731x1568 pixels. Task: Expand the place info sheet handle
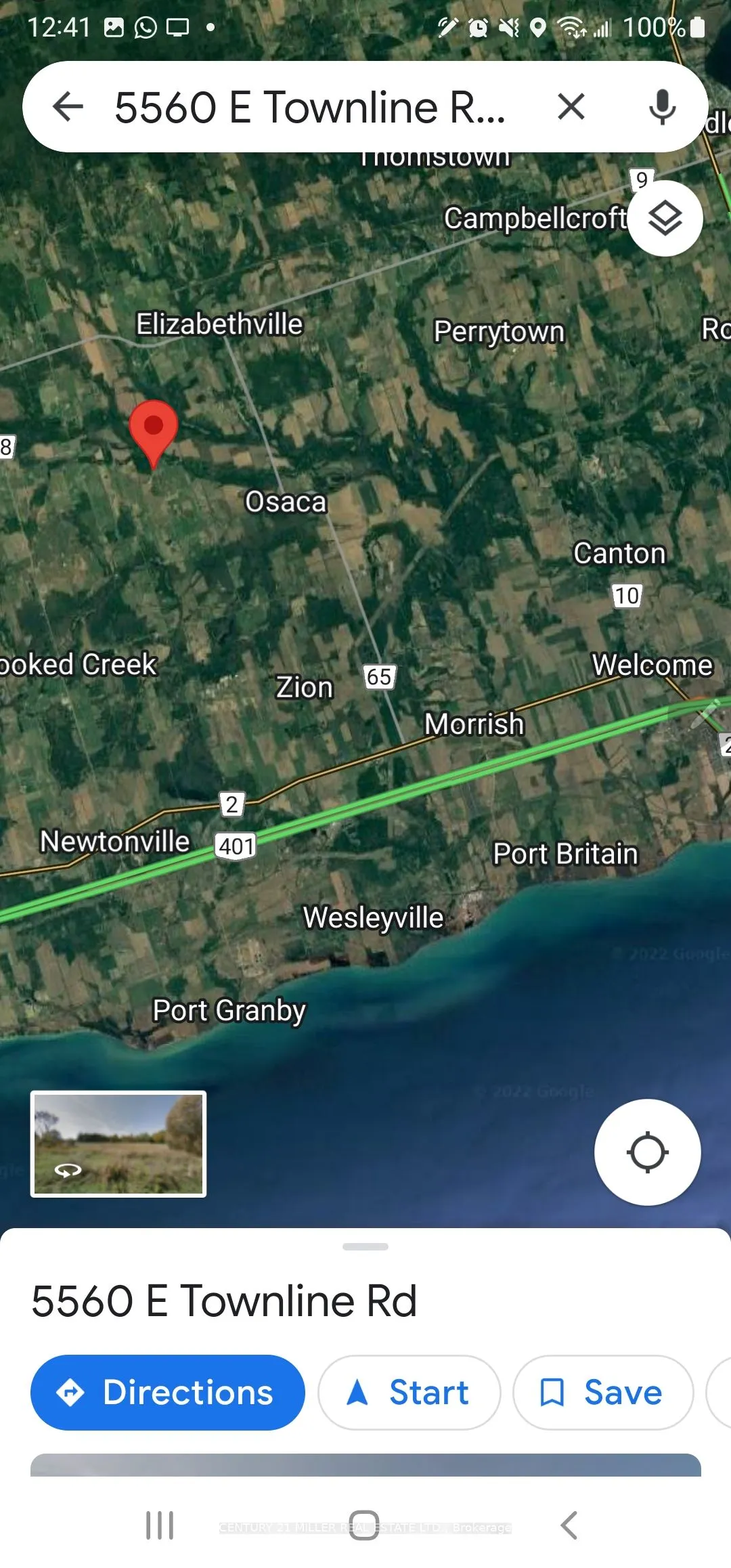click(365, 1246)
